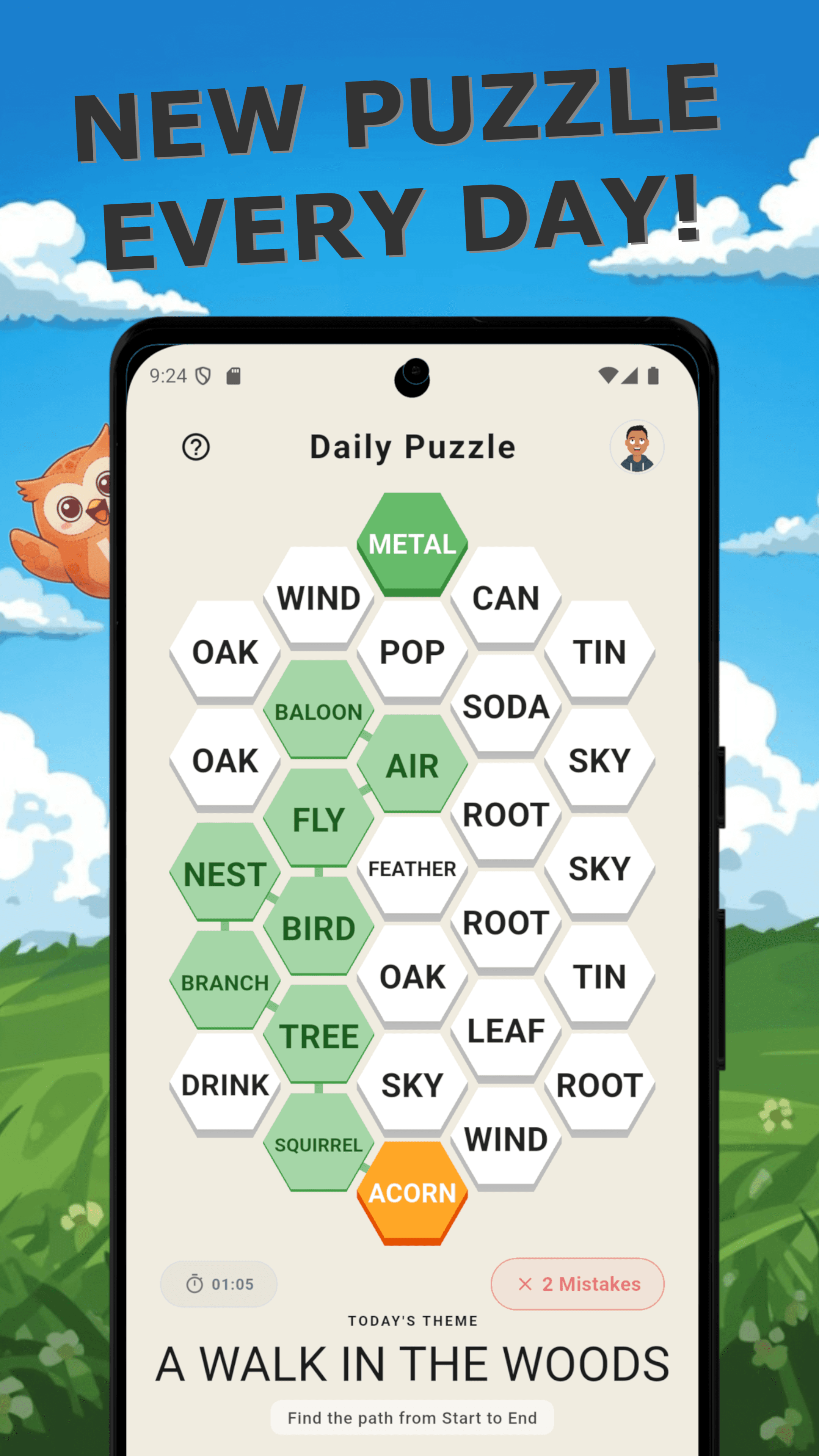Open the help question mark icon
Screen dimensions: 819x1456
pos(195,447)
